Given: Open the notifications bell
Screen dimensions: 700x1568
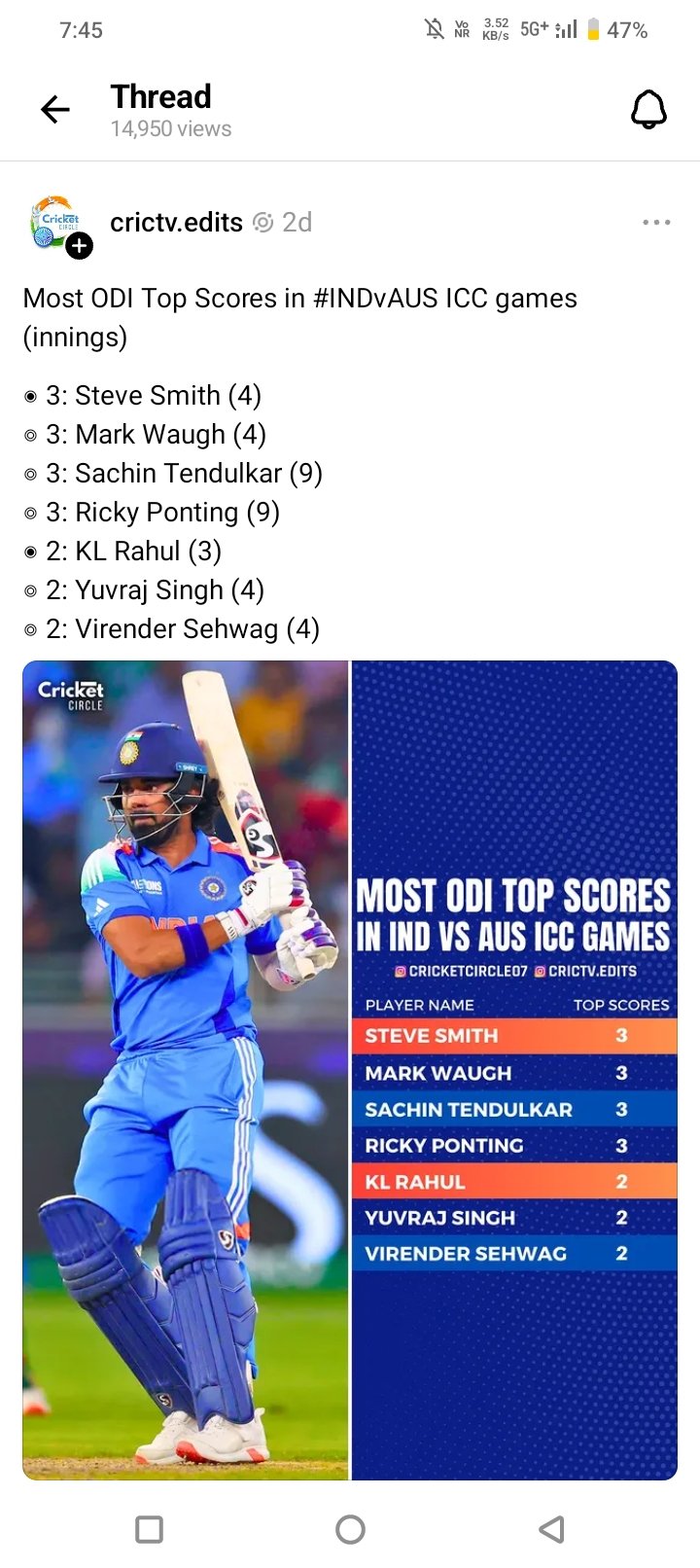Looking at the screenshot, I should [x=648, y=110].
